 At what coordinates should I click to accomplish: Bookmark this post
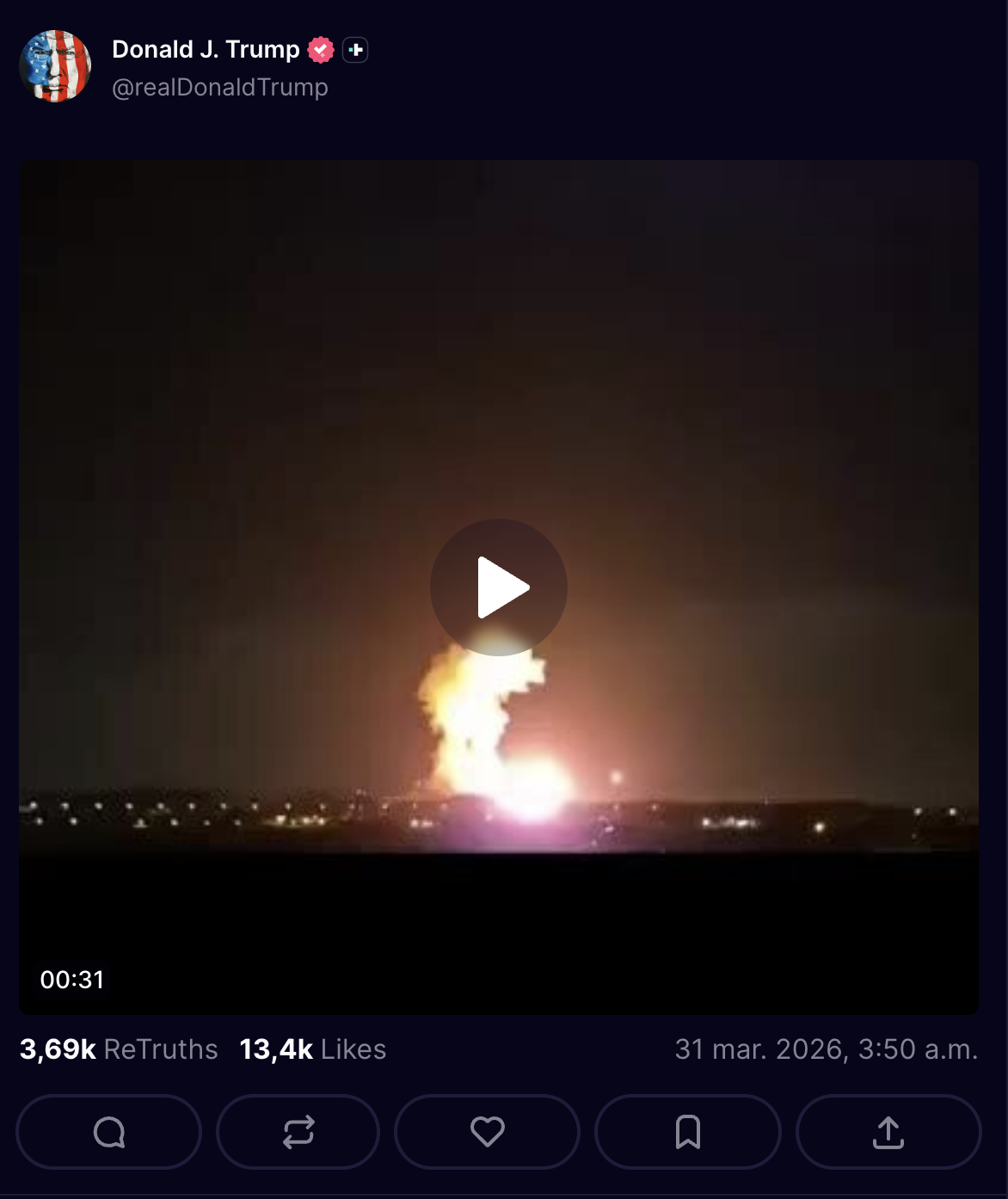[x=688, y=1132]
